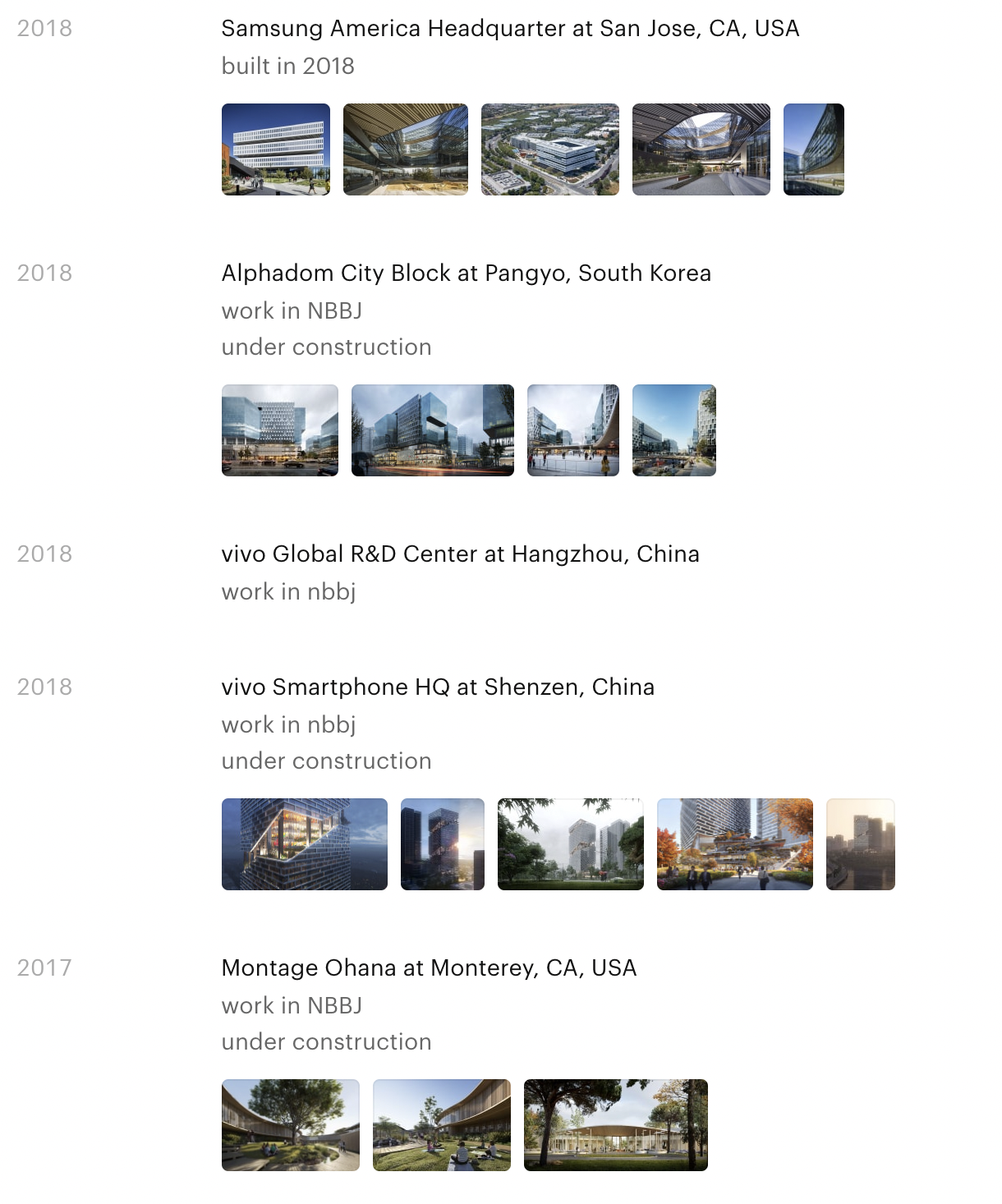Open the cropped glass facade Samsung photo
This screenshot has width=1002, height=1204.
click(814, 149)
